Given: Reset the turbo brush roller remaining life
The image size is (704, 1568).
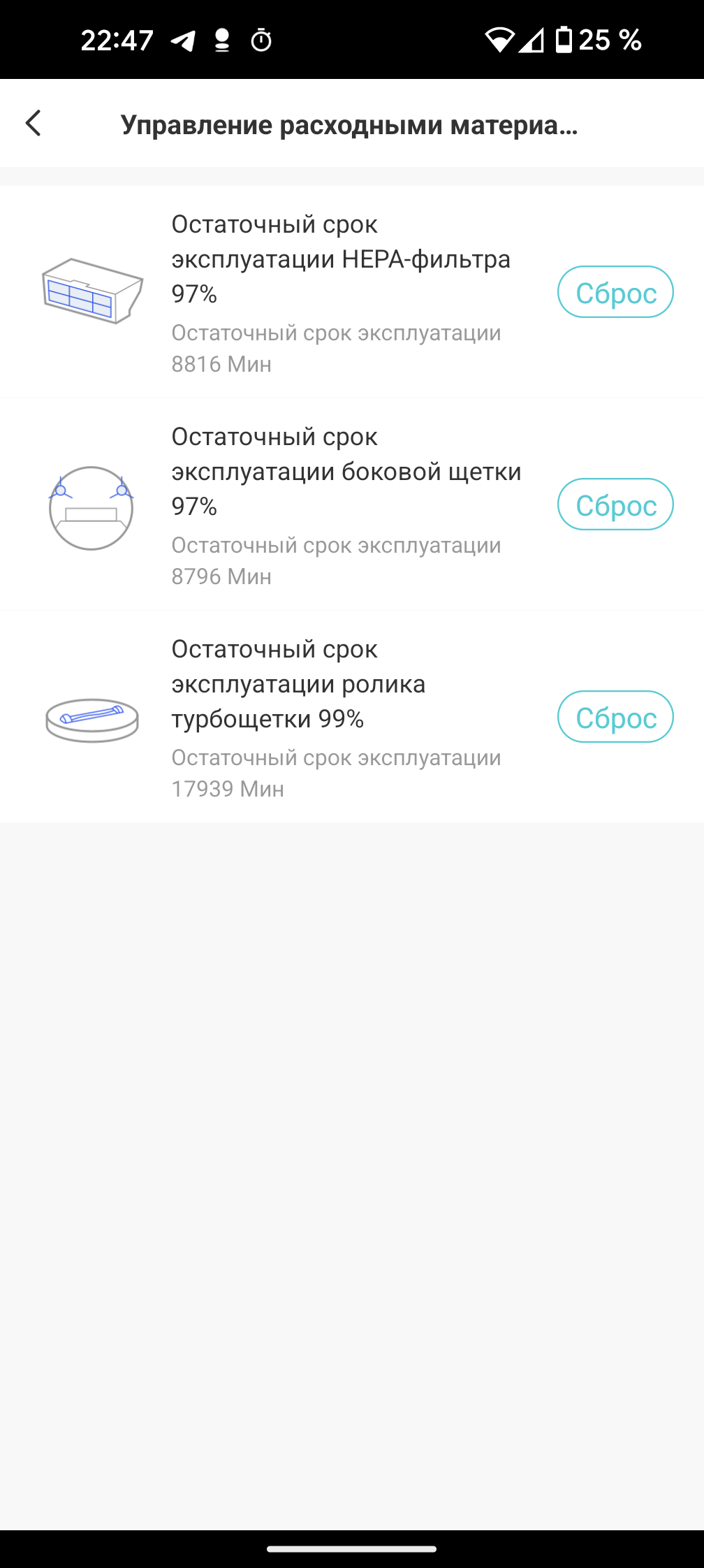Looking at the screenshot, I should [615, 717].
